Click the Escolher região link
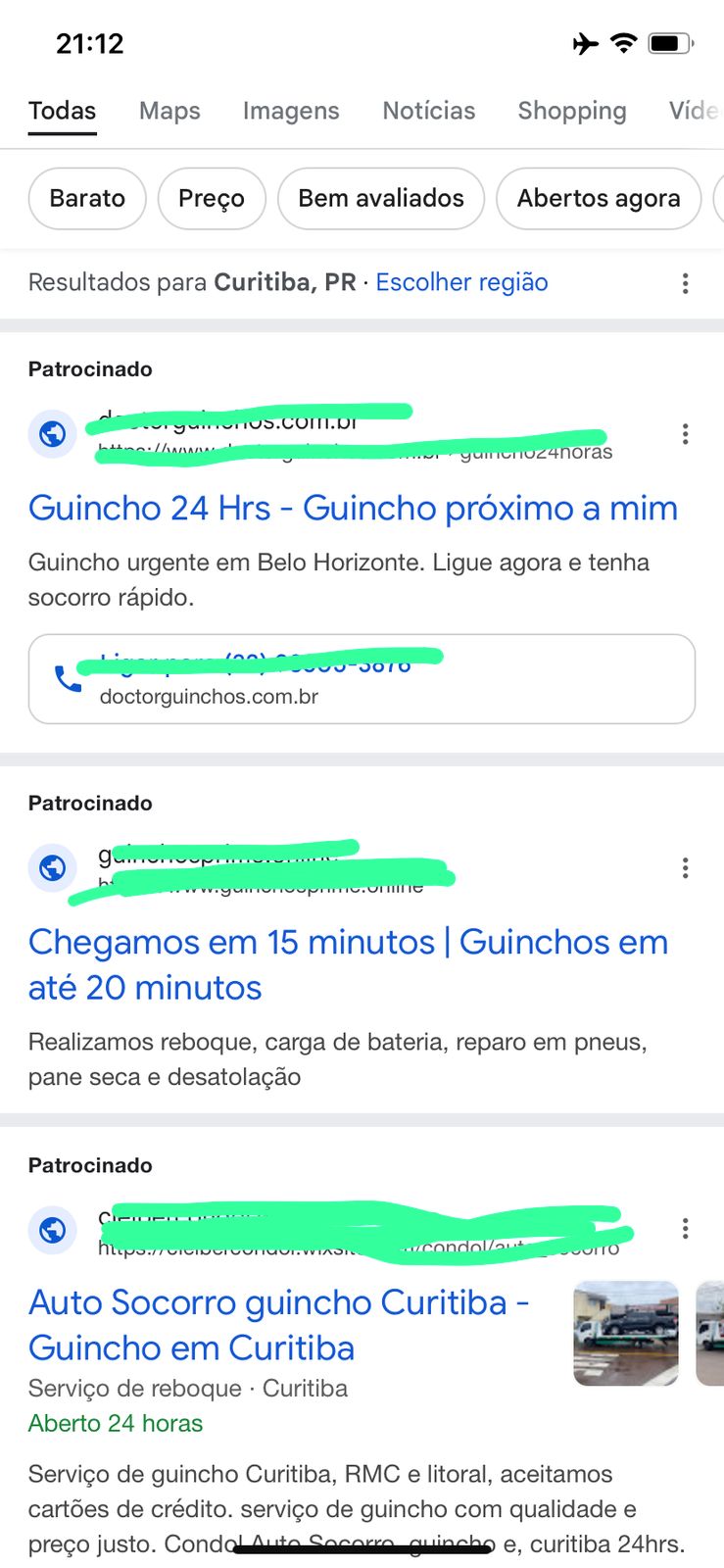 tap(461, 282)
